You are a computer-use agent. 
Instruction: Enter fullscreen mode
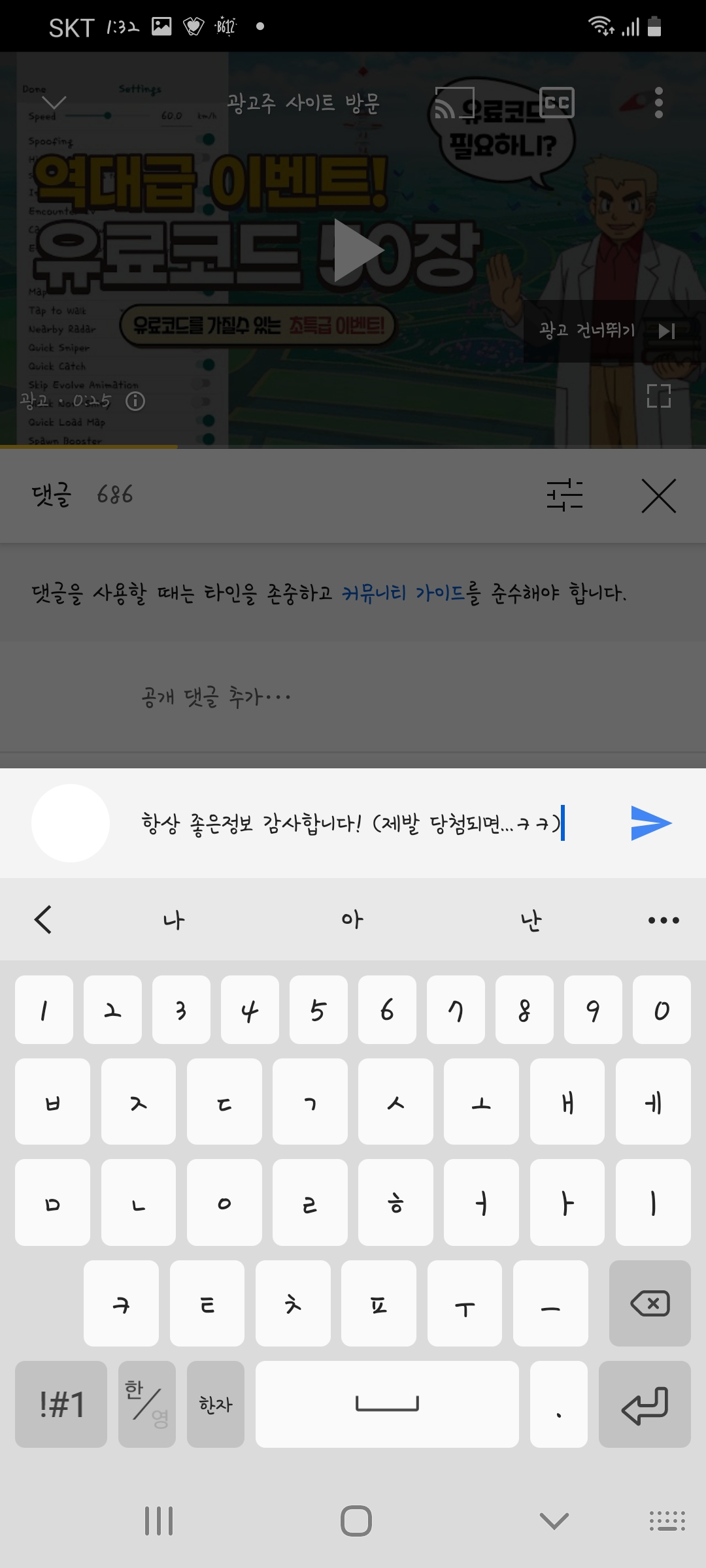point(658,396)
